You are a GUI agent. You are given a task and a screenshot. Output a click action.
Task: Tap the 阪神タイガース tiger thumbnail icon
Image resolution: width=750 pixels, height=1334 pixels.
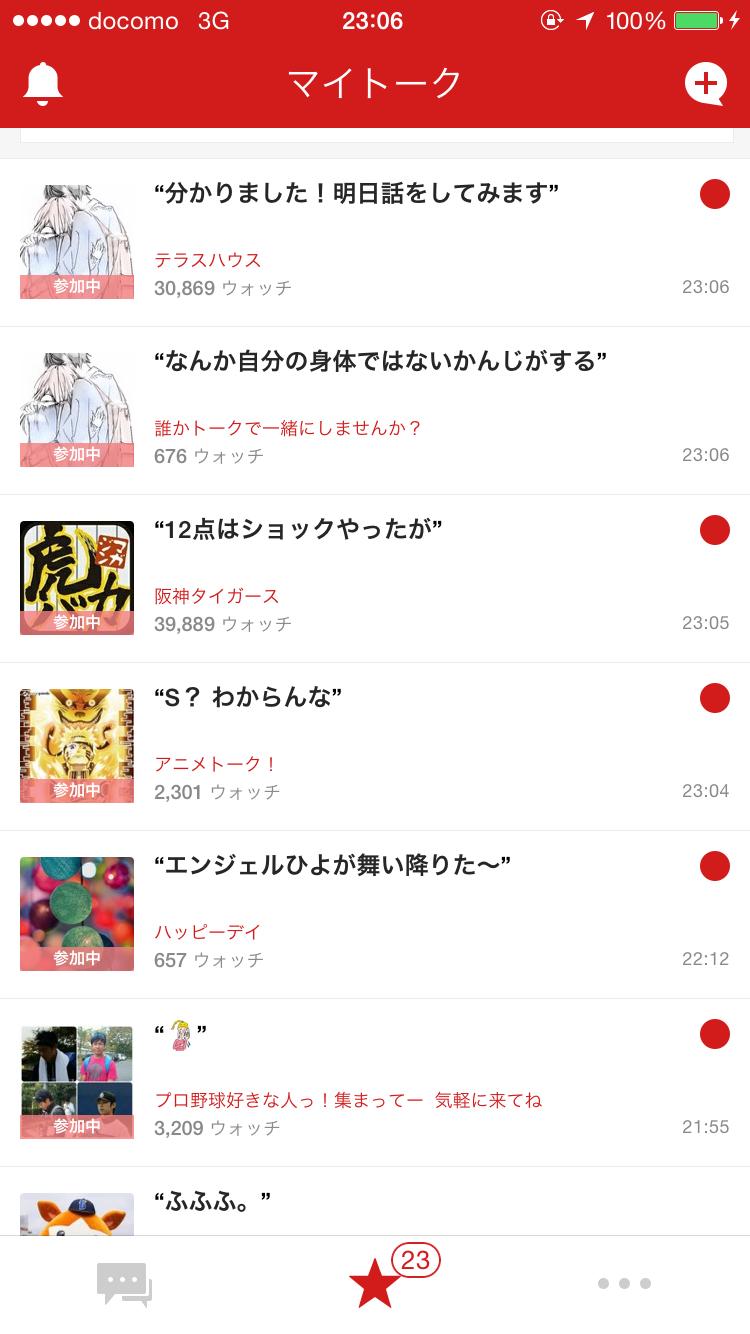[76, 578]
